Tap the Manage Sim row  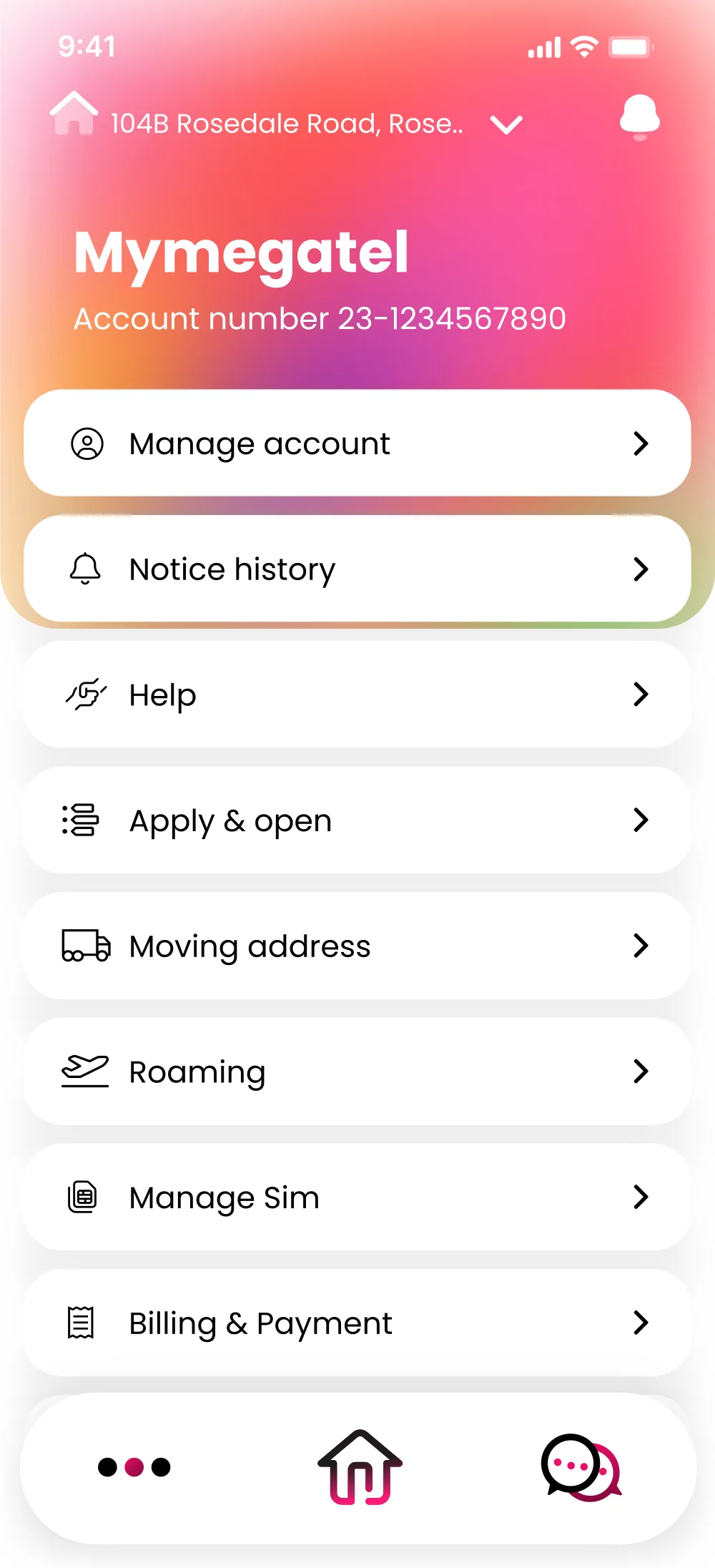tap(357, 1197)
